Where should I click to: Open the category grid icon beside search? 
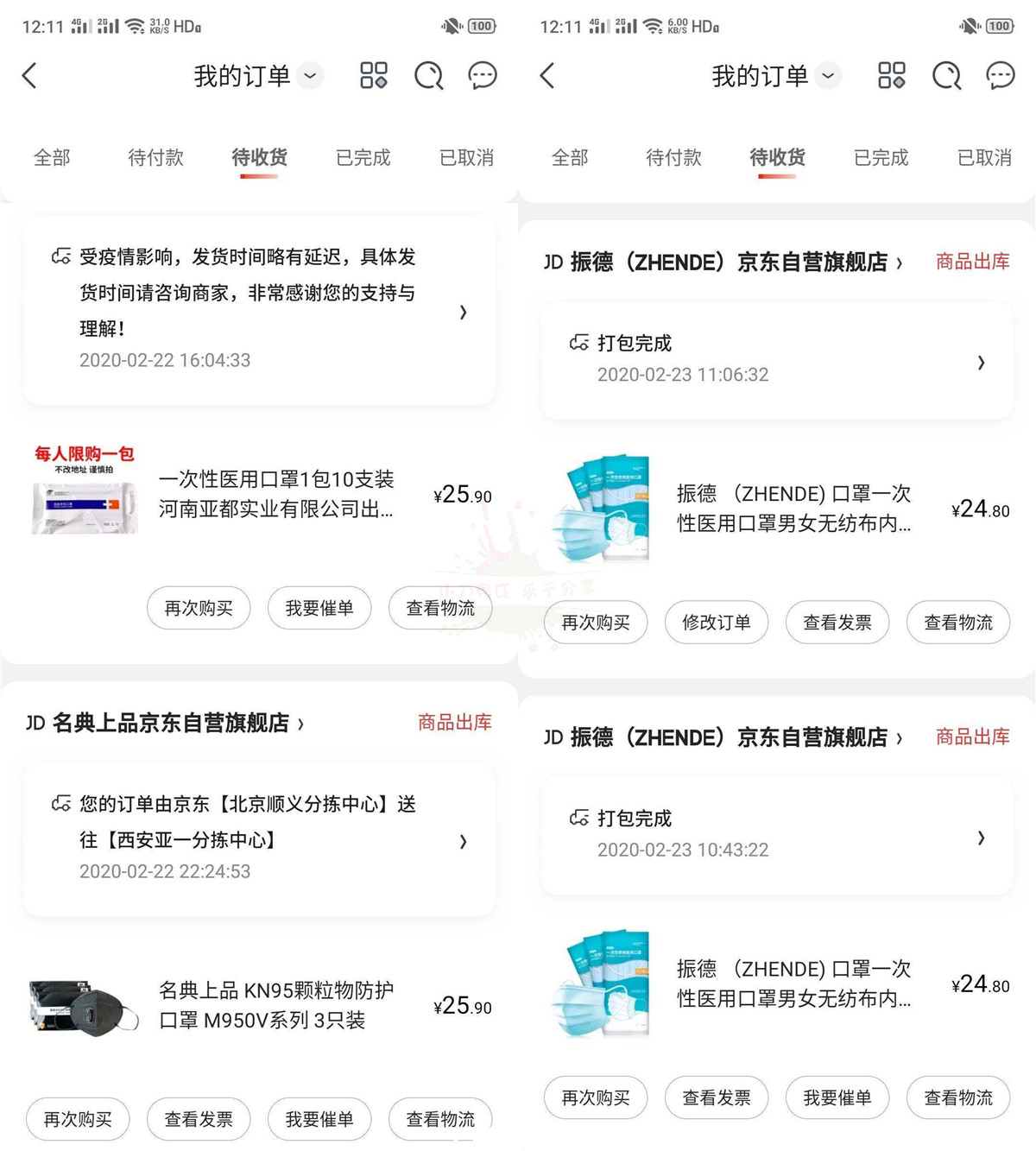373,76
